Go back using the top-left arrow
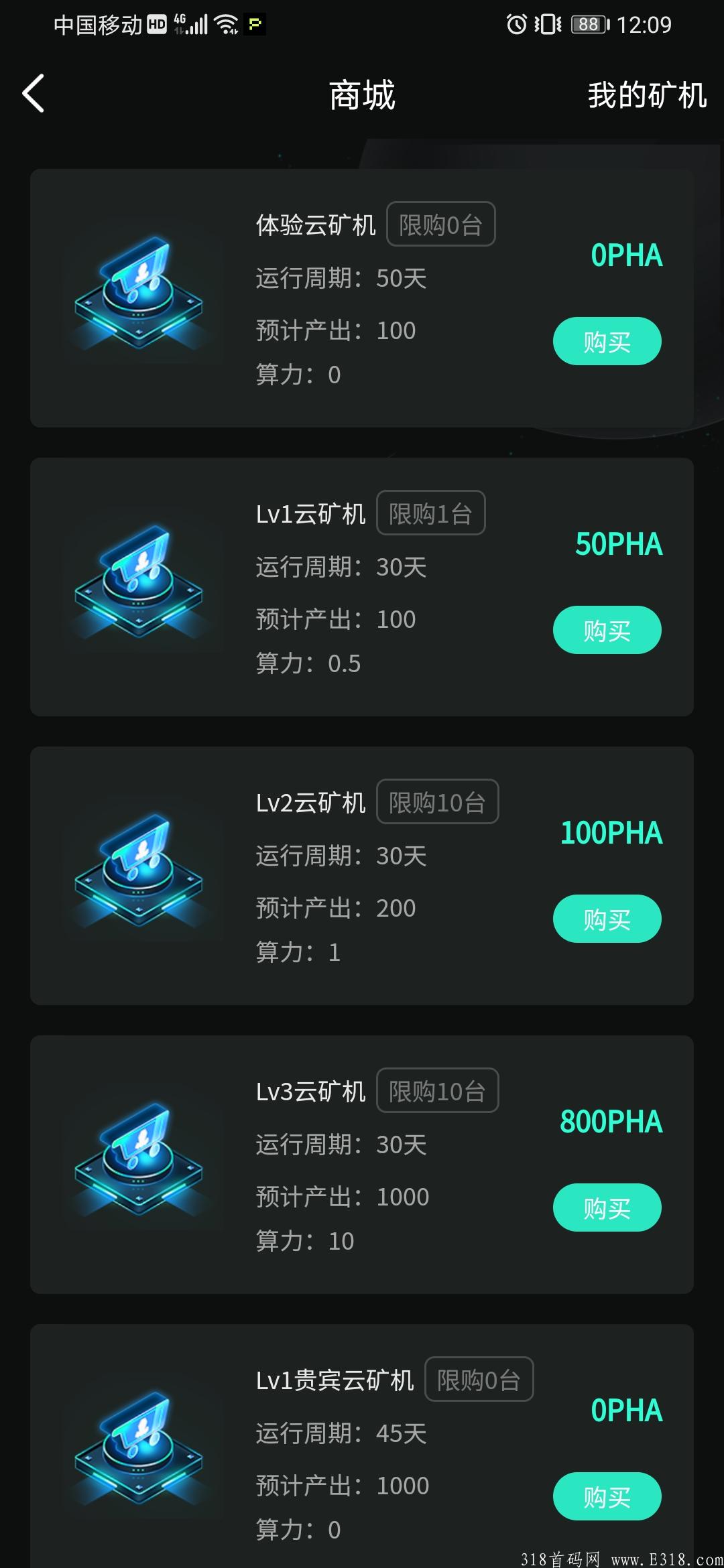Viewport: 724px width, 1568px height. [x=34, y=93]
